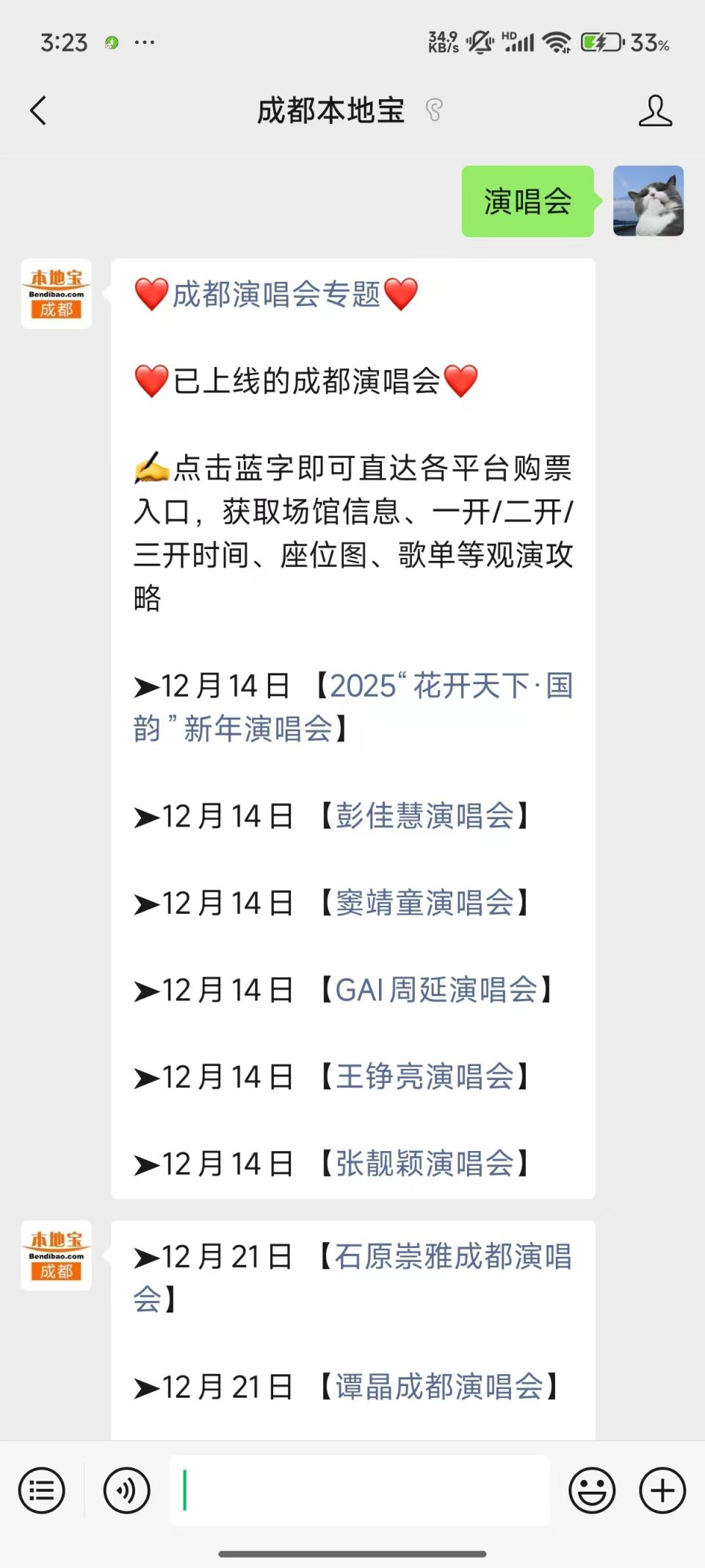The height and width of the screenshot is (1568, 705).
Task: Open the 成都本地宝 account profile
Action: (654, 111)
